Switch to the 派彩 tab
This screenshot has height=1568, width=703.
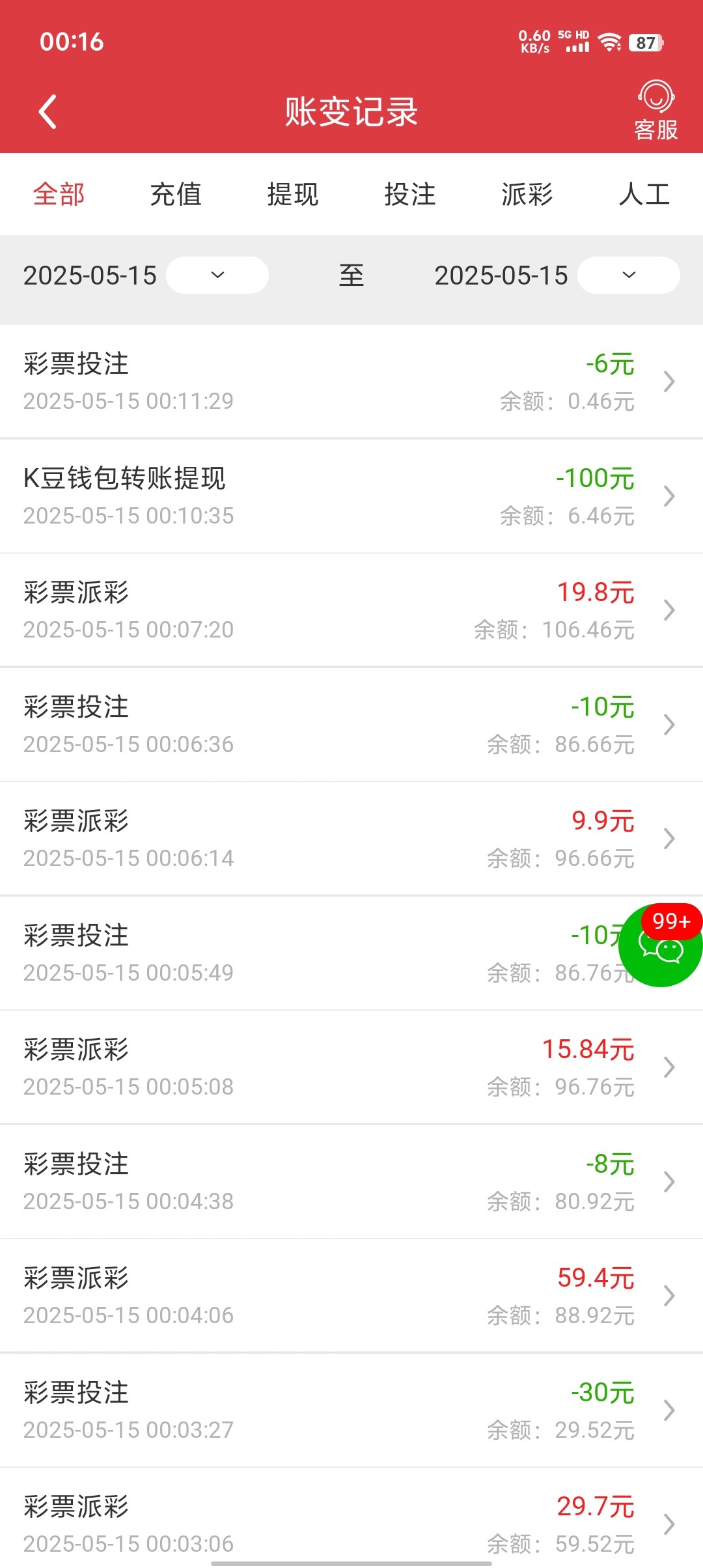click(527, 194)
